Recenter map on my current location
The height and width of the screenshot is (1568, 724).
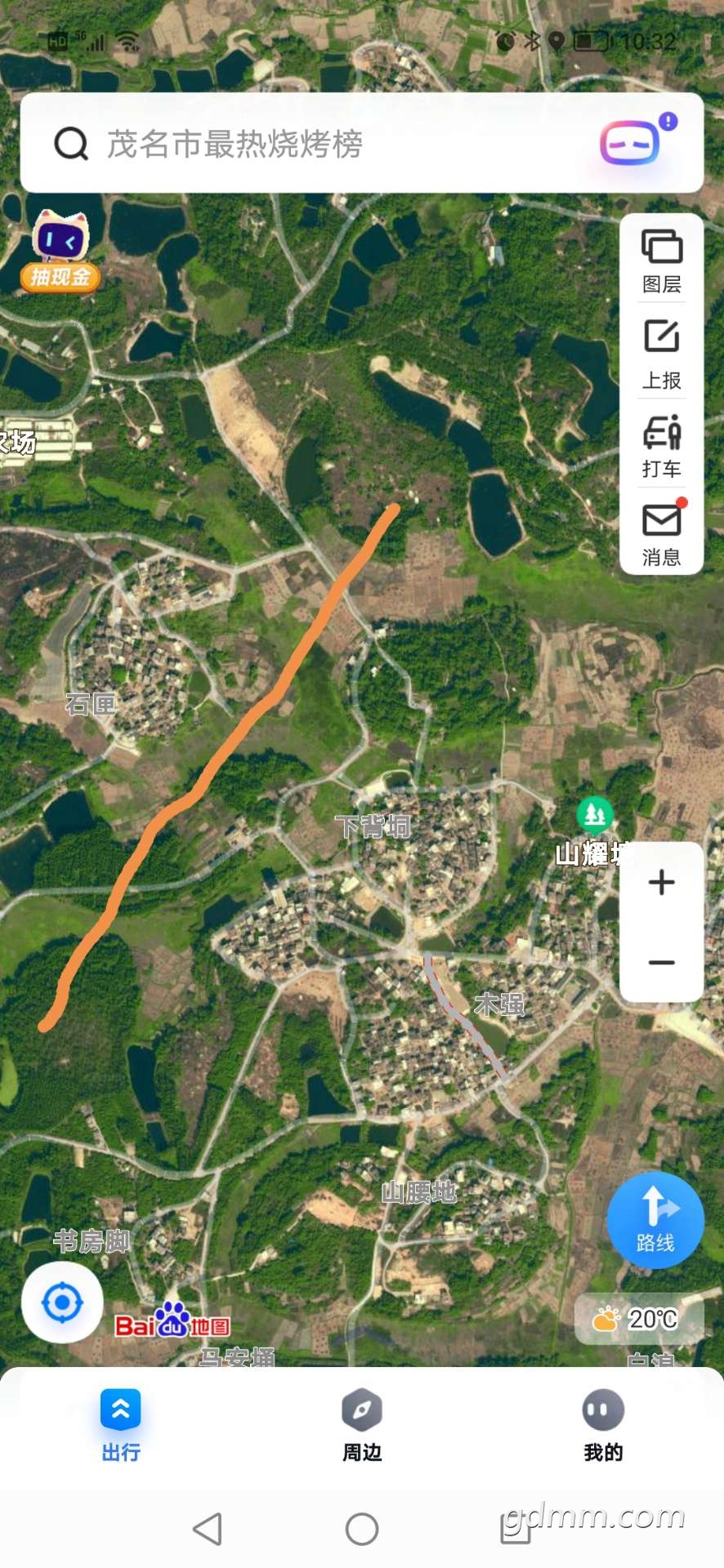pyautogui.click(x=62, y=1302)
